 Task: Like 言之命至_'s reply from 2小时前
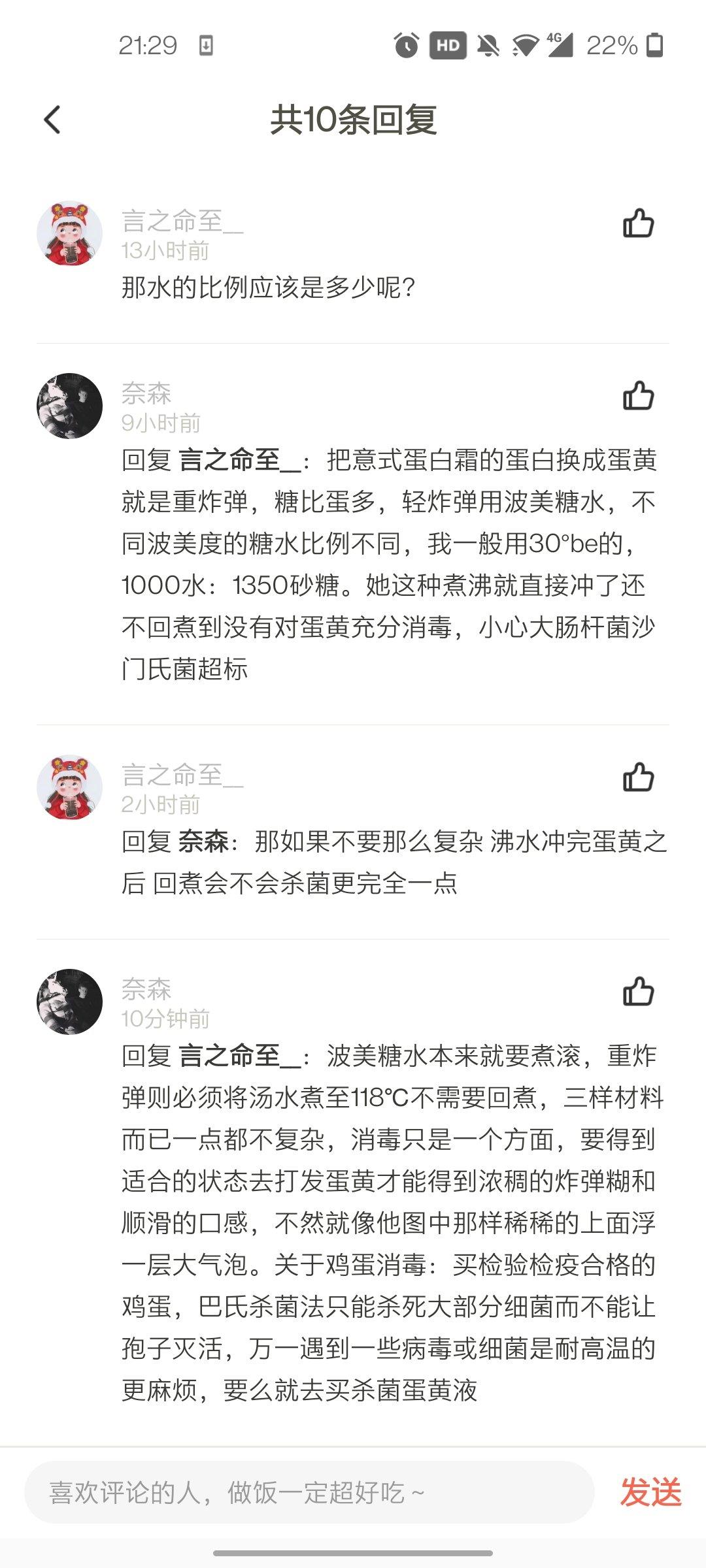click(x=638, y=777)
